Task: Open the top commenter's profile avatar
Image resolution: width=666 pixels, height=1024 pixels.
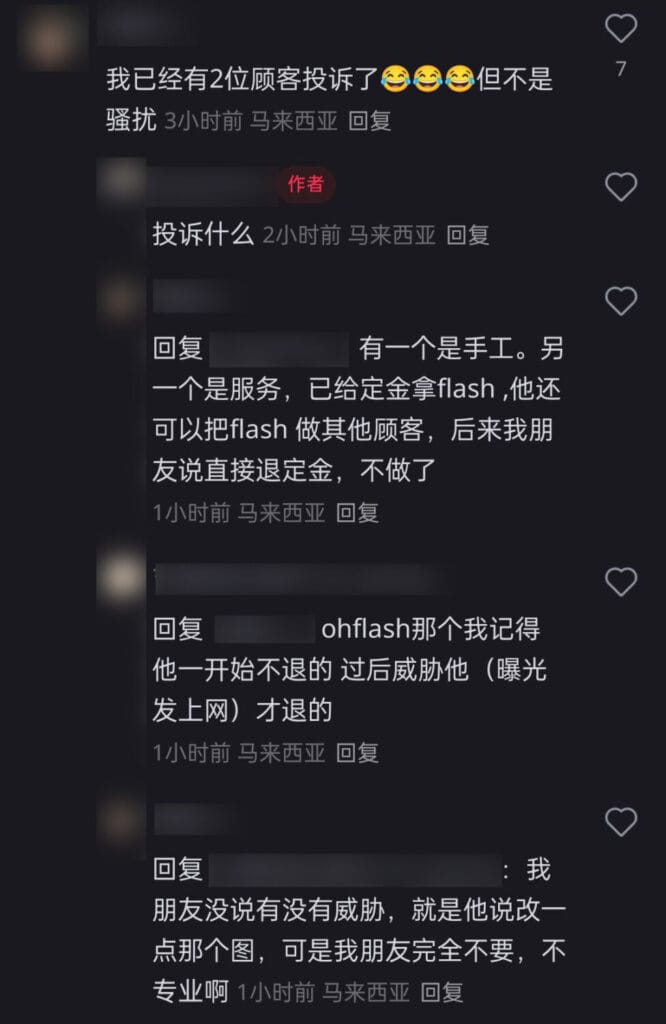Action: 51,35
